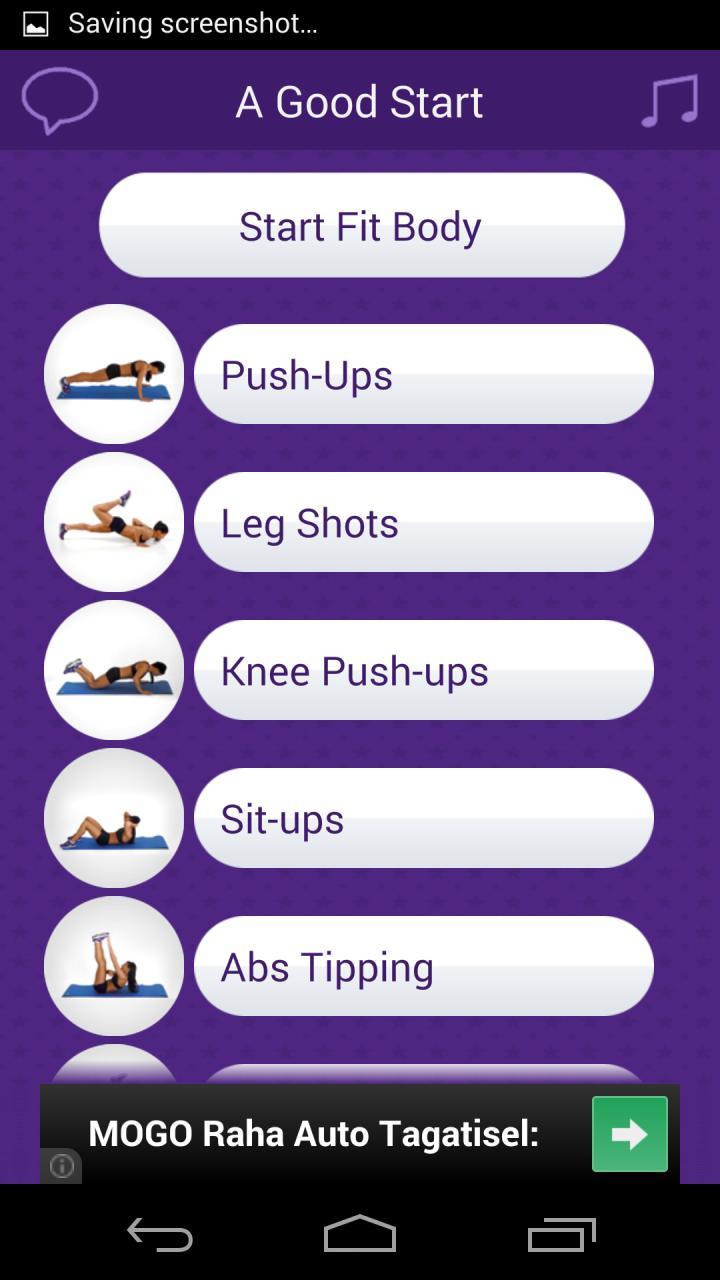Viewport: 720px width, 1280px height.
Task: Open the Push-Ups exercise
Action: [423, 374]
